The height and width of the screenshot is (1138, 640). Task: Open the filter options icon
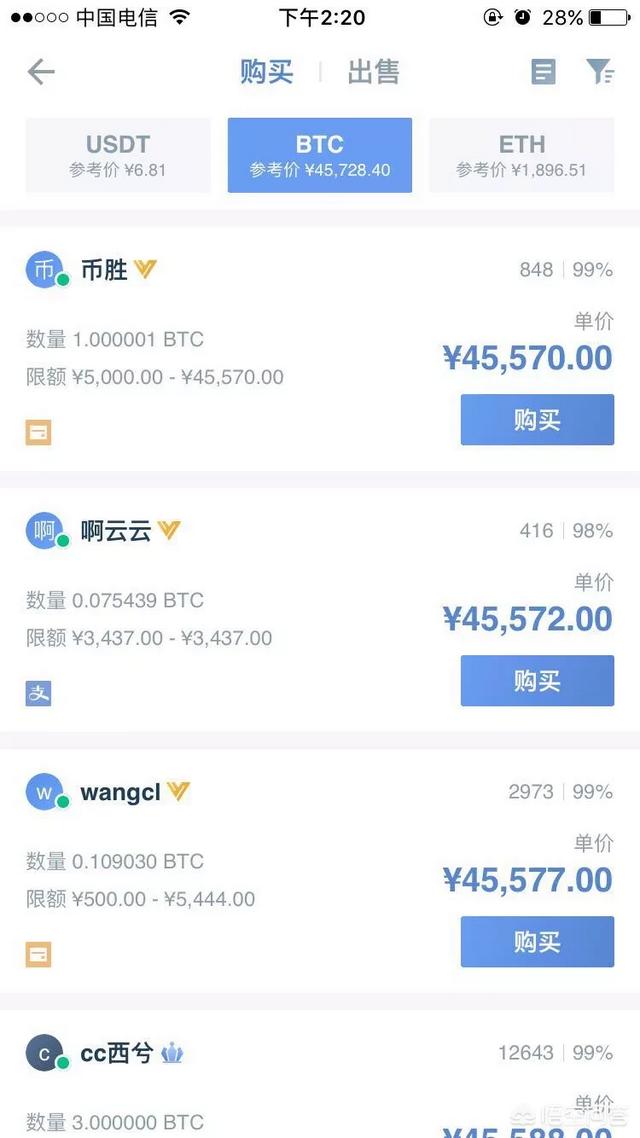(x=599, y=72)
